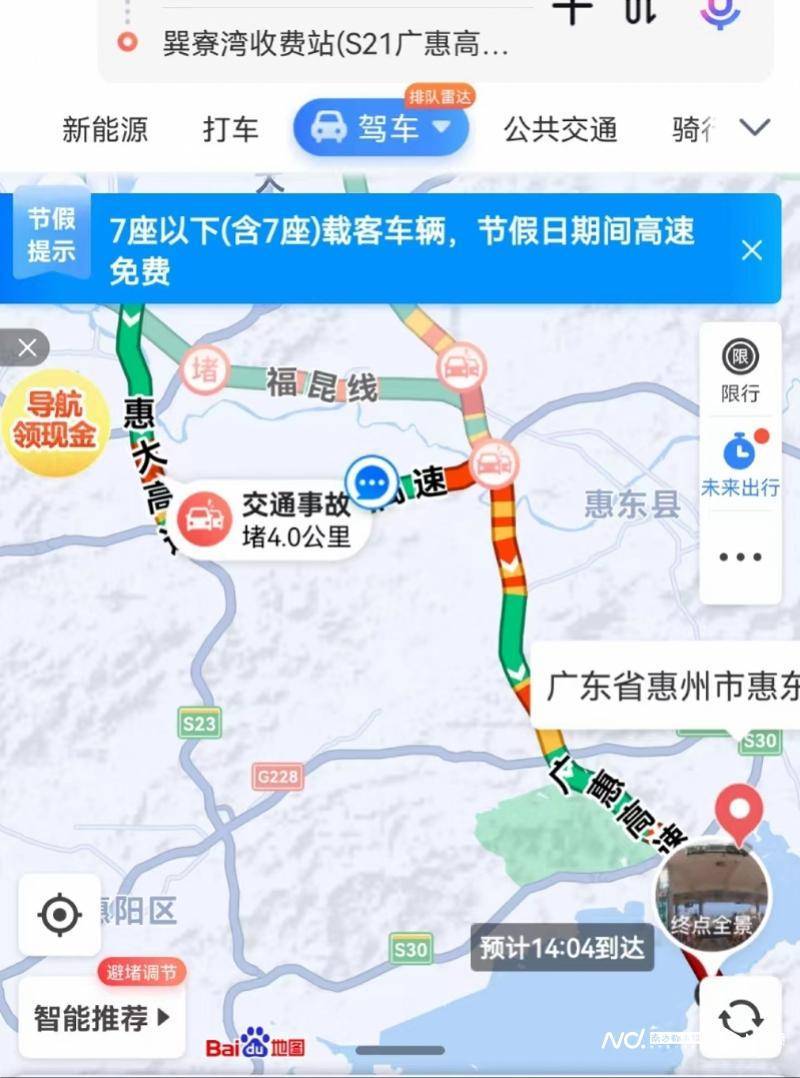This screenshot has width=800, height=1078.
Task: Open 限行 traffic restriction settings
Action: [740, 370]
